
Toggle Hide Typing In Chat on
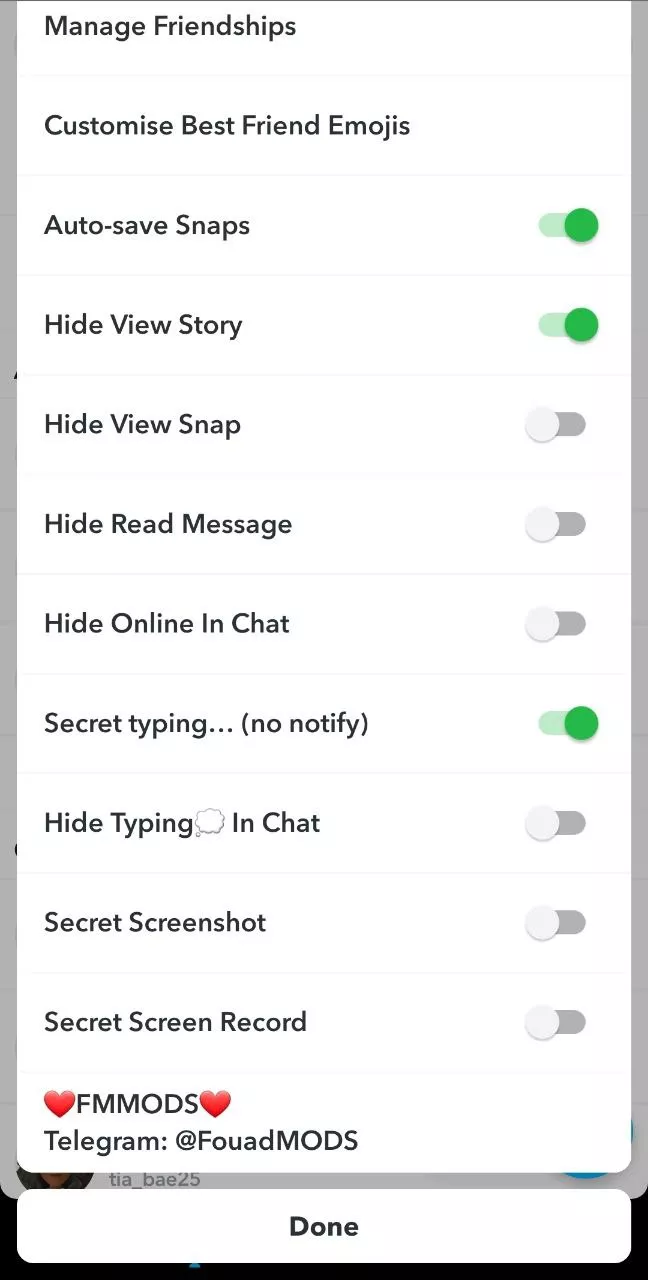point(556,823)
